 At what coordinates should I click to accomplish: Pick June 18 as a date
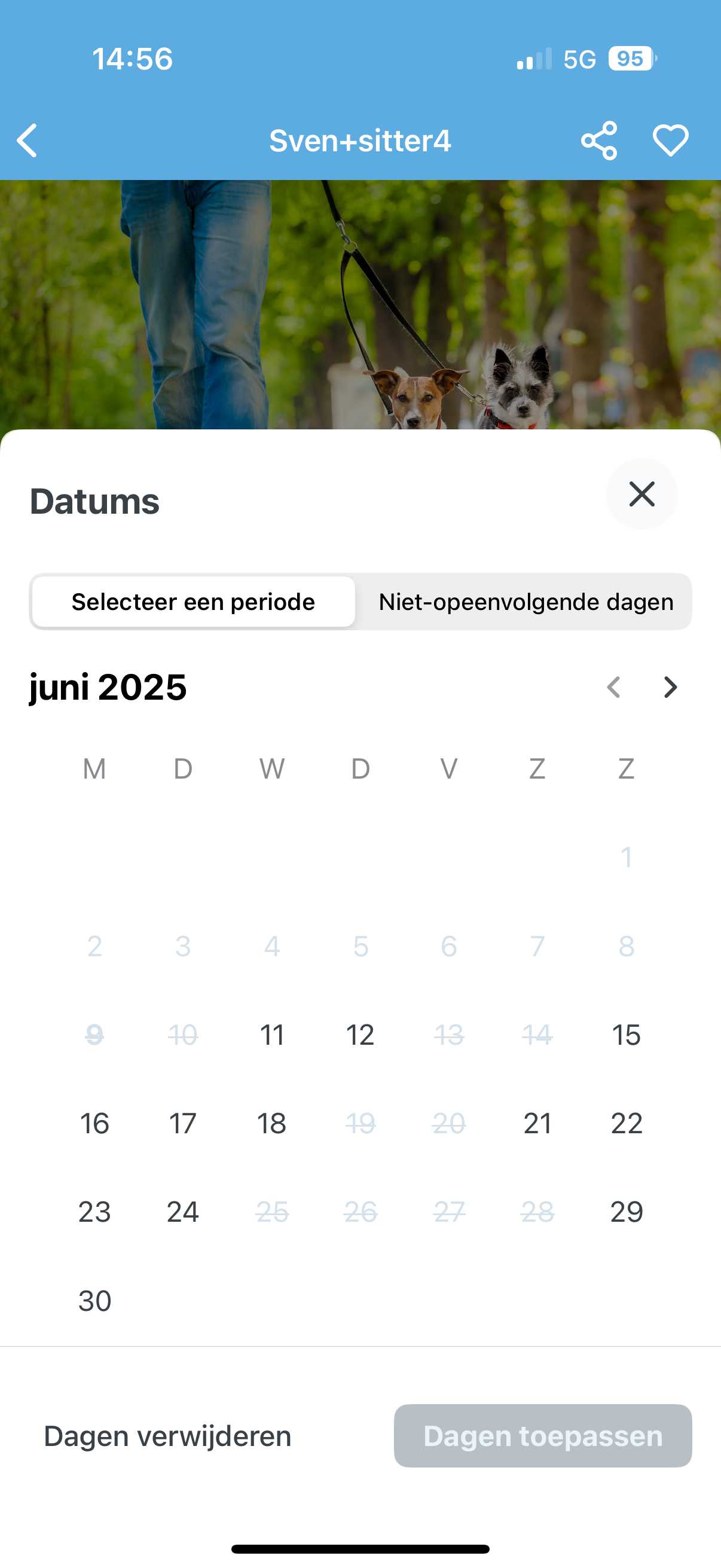tap(272, 1123)
